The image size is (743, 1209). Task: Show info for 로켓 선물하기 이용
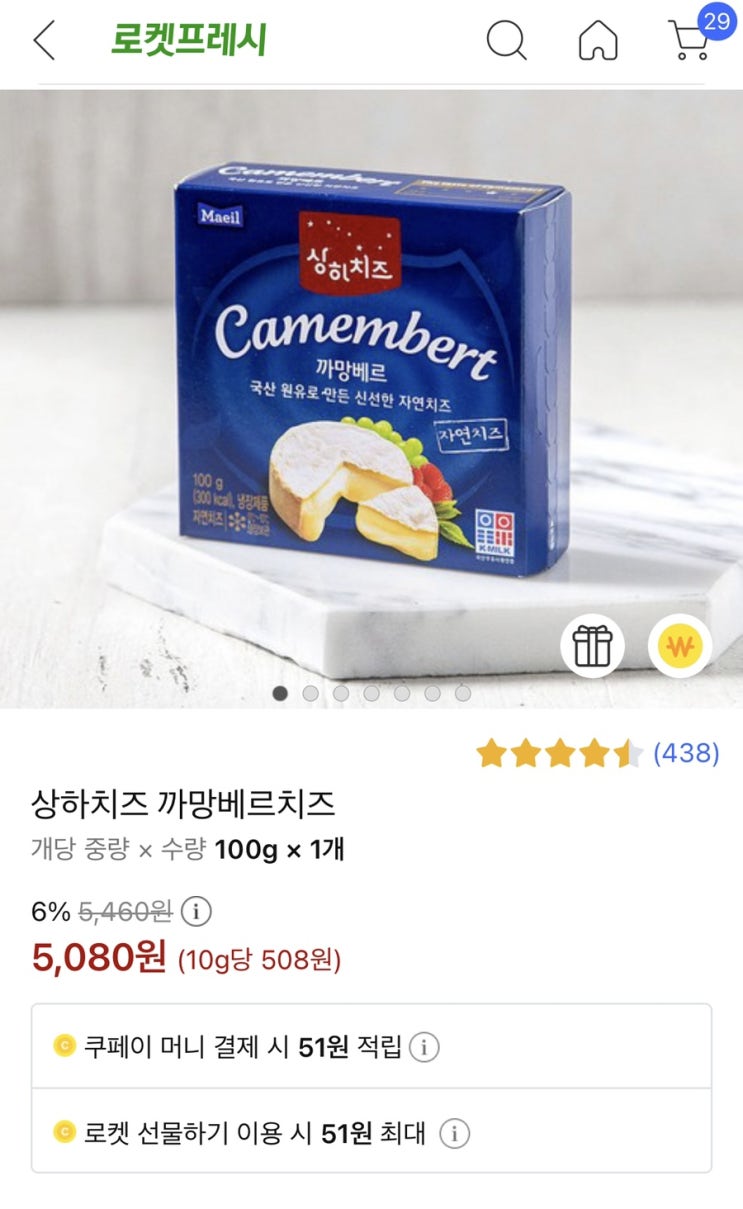click(455, 1133)
